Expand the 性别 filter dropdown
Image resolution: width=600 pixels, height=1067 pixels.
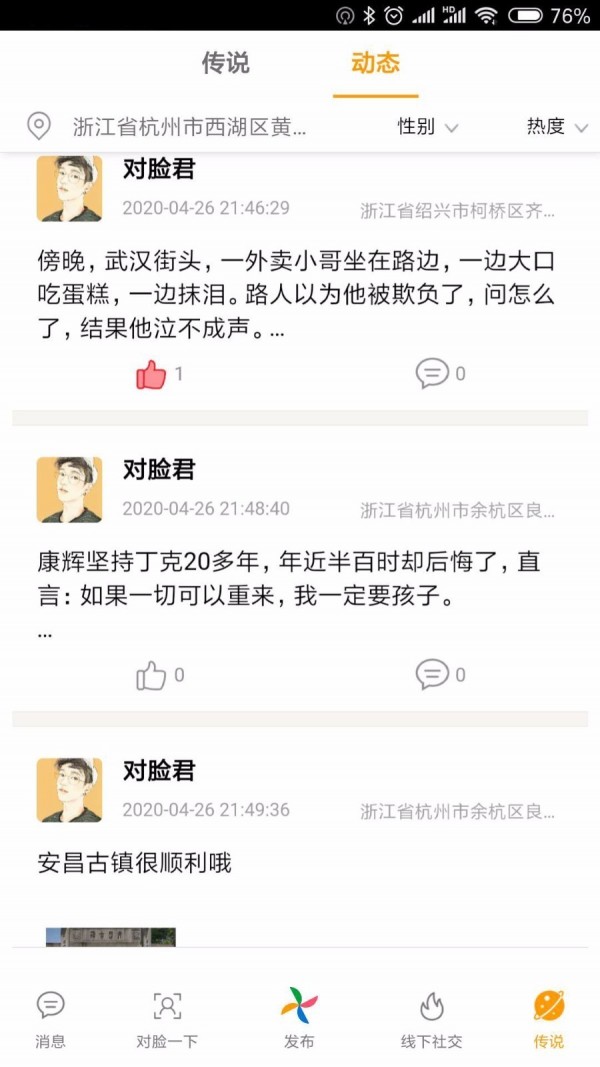(x=428, y=127)
